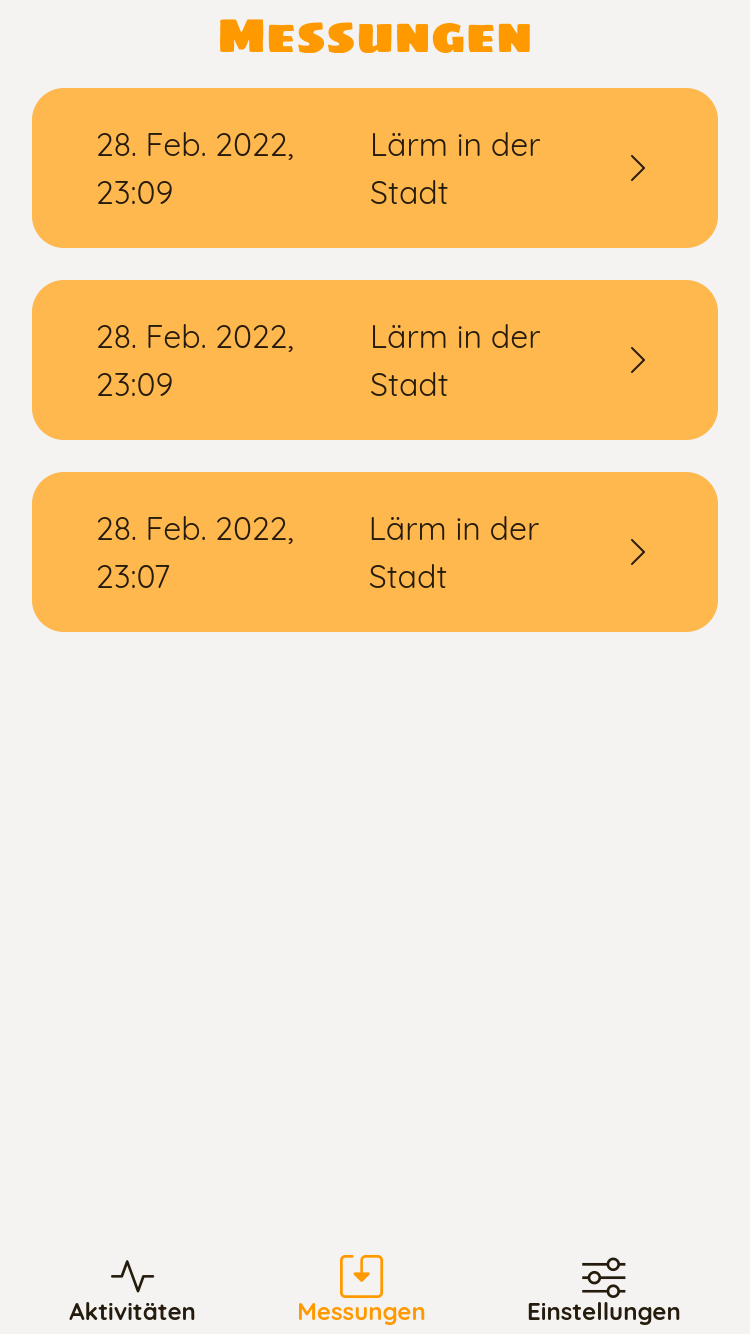The width and height of the screenshot is (750, 1334).
Task: Select the Messungen tab
Action: pyautogui.click(x=361, y=1290)
